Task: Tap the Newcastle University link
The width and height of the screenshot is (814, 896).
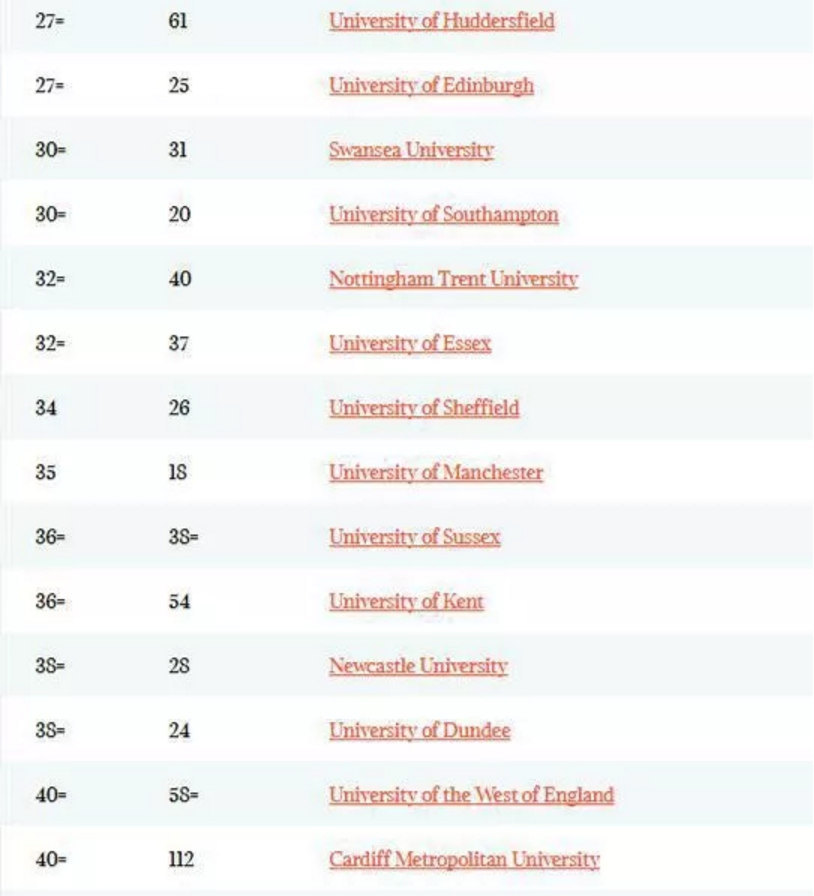Action: 418,666
